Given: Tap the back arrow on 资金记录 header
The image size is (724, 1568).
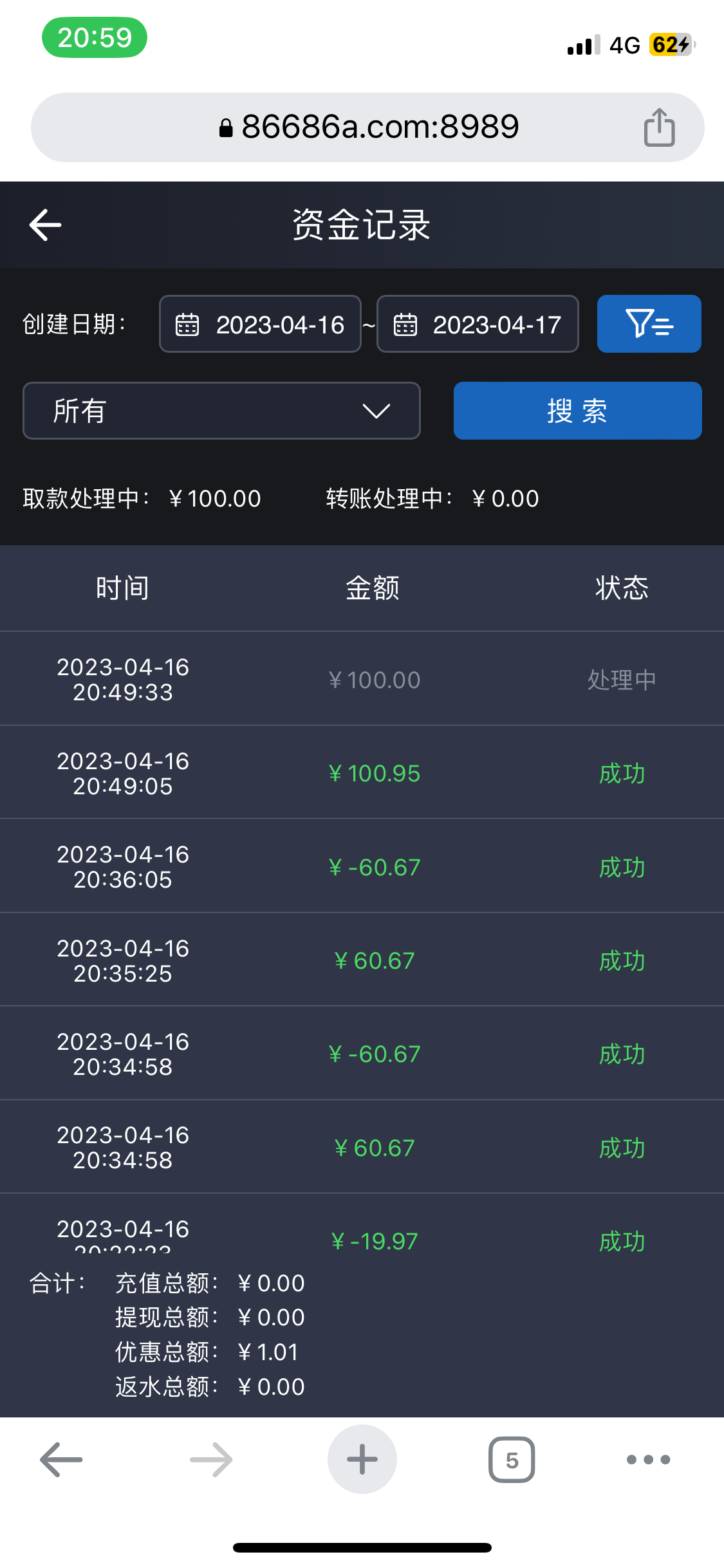Looking at the screenshot, I should click(44, 224).
